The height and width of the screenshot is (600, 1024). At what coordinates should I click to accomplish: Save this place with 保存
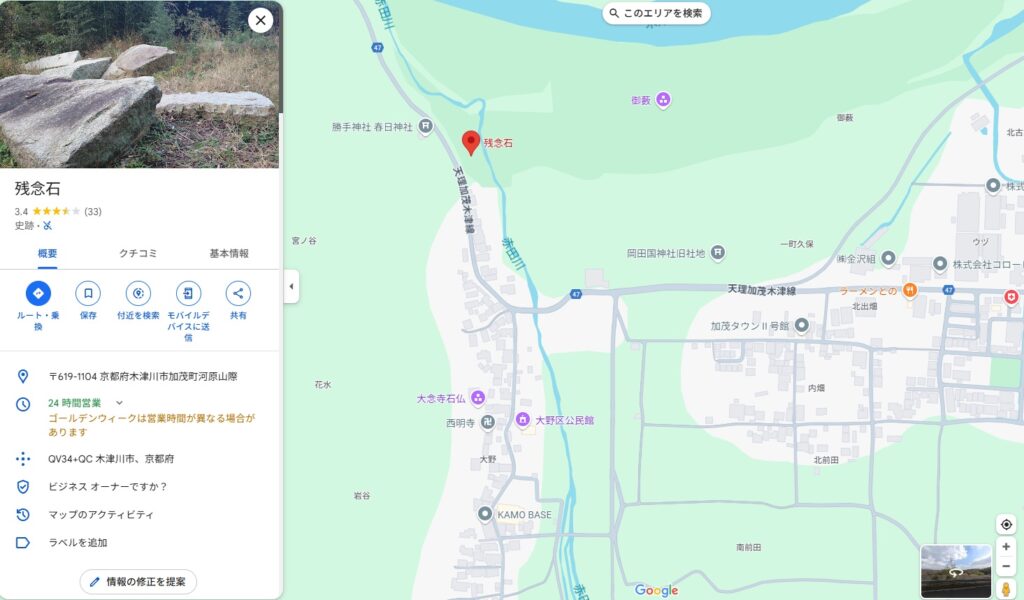(88, 293)
